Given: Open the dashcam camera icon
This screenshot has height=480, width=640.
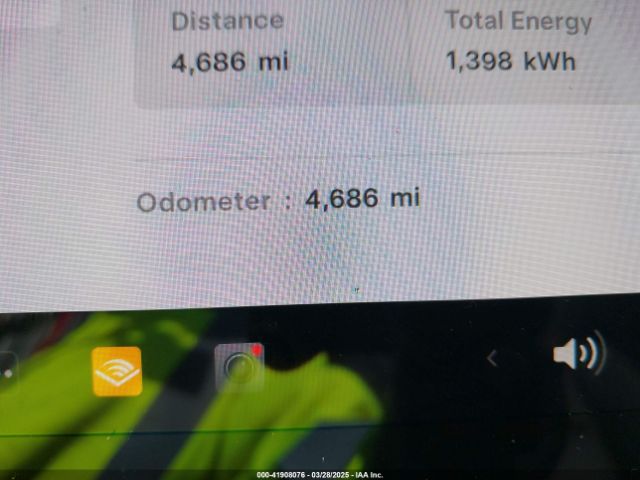Looking at the screenshot, I should (240, 368).
